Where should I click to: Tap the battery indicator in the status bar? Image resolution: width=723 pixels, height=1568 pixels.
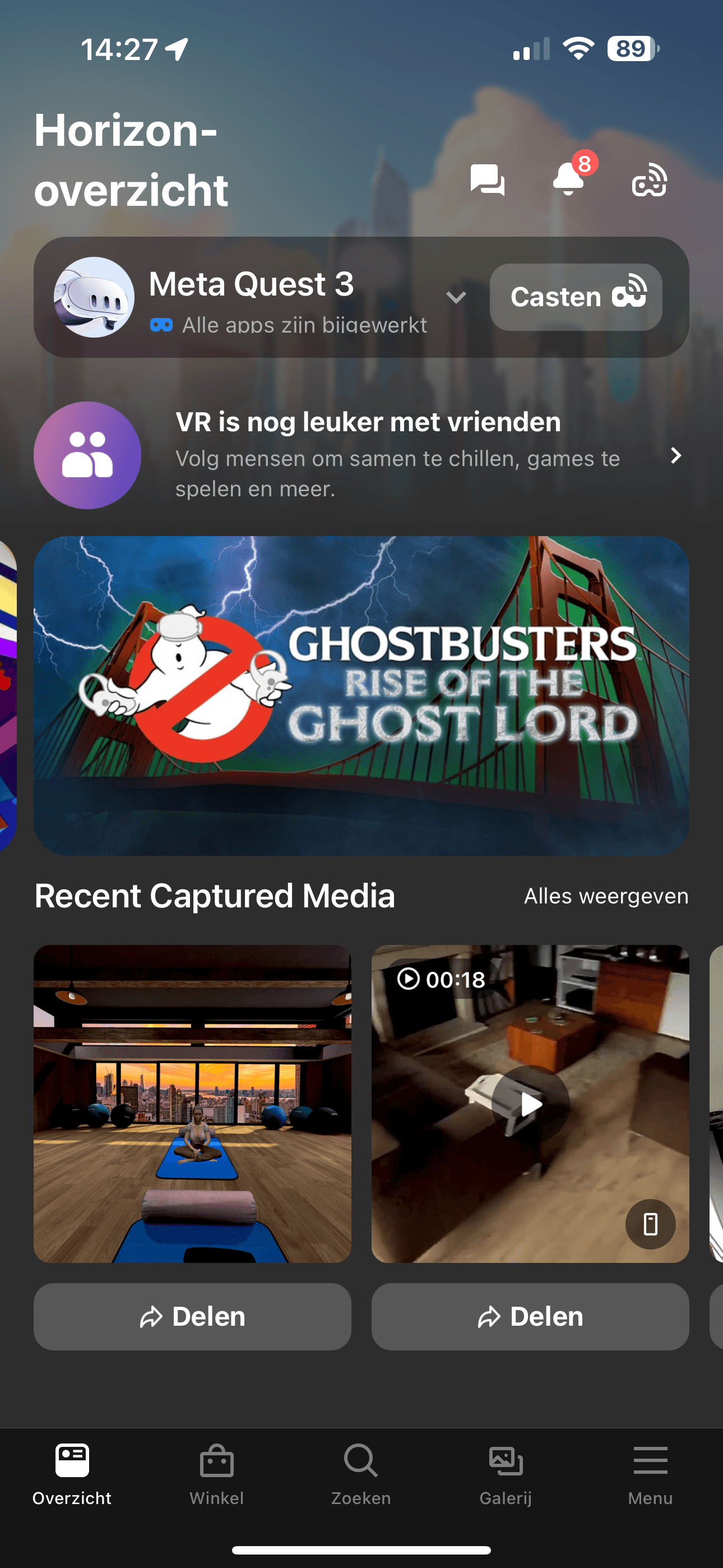(x=630, y=49)
